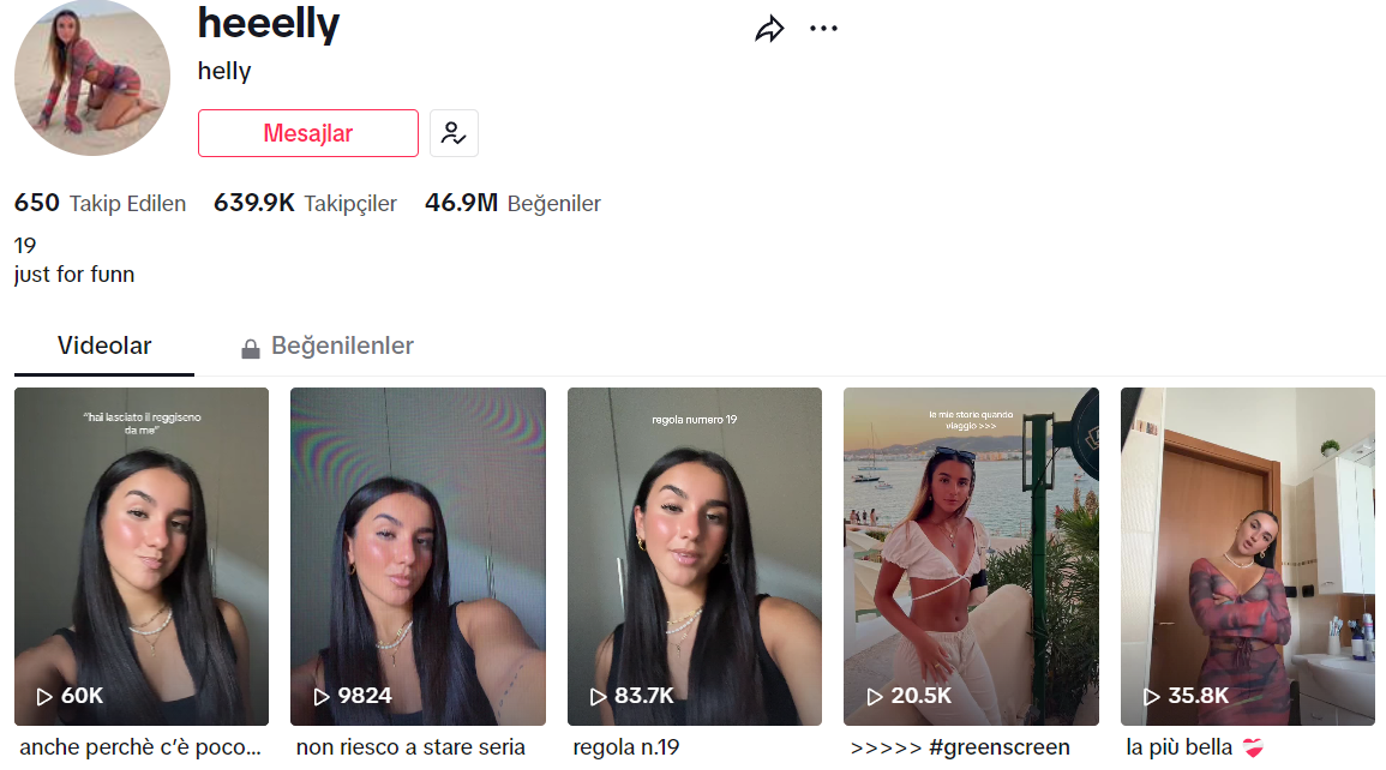Play the "regola n.19" video
This screenshot has height=770, width=1386.
click(694, 556)
